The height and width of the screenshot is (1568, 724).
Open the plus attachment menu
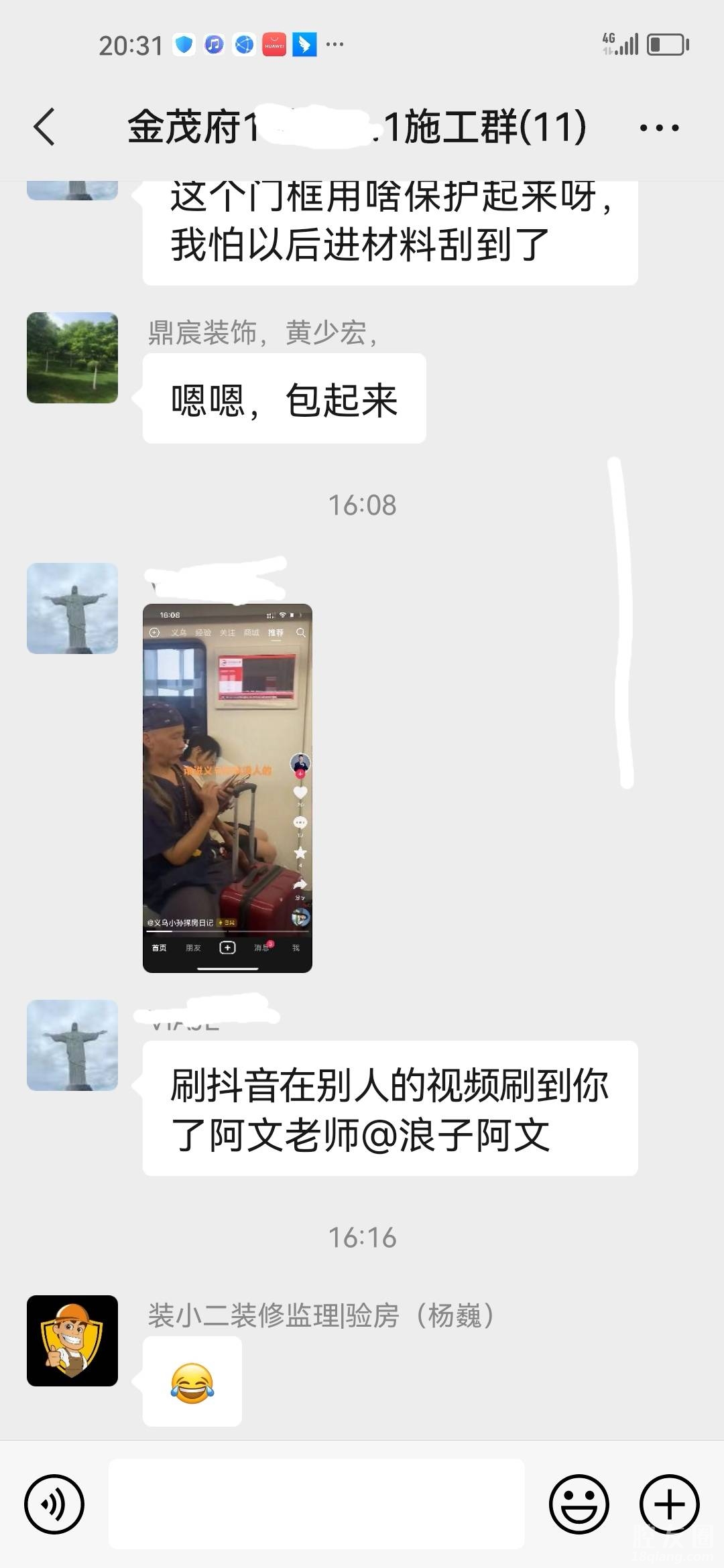[x=669, y=1504]
